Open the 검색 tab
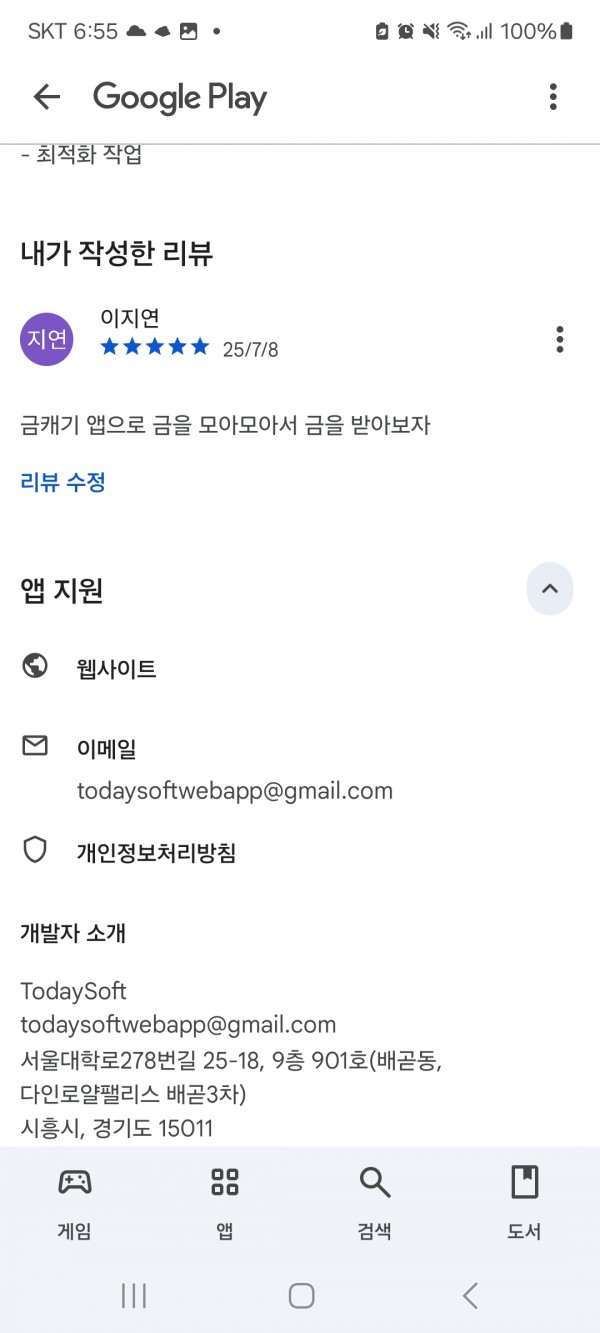The width and height of the screenshot is (600, 1333). coord(375,1203)
